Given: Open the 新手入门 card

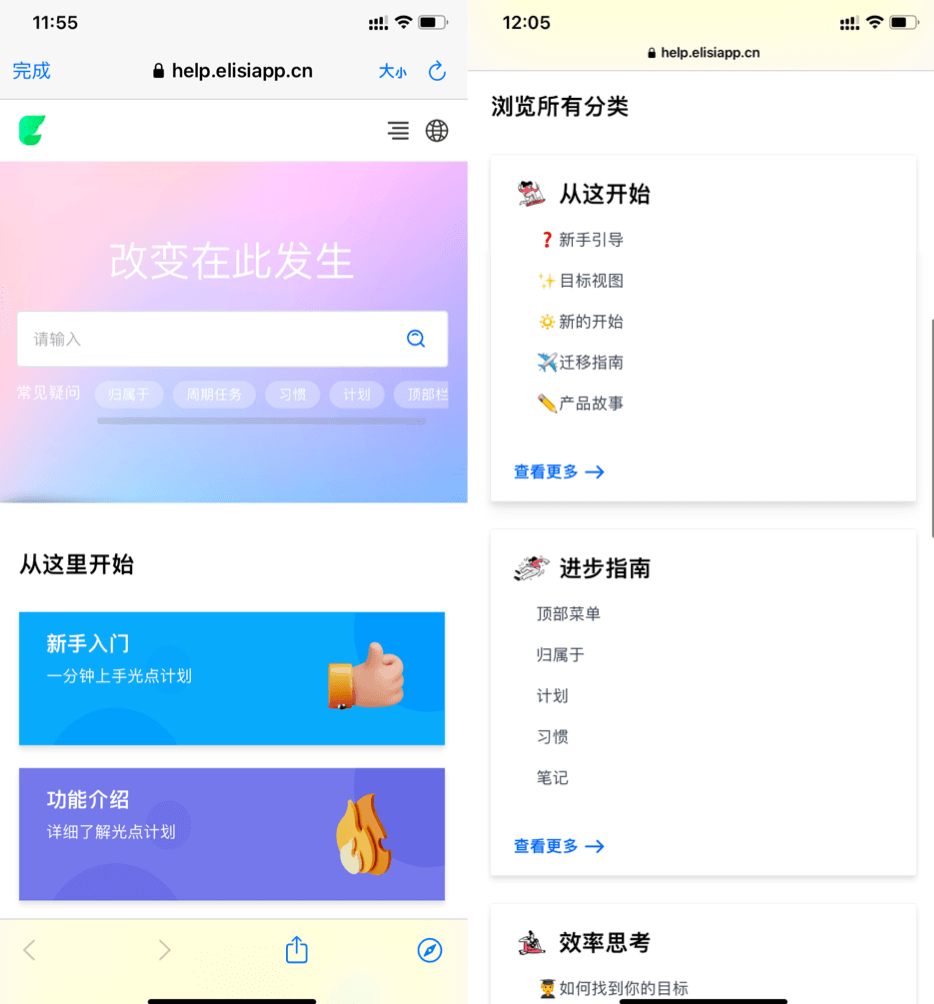Looking at the screenshot, I should 232,678.
